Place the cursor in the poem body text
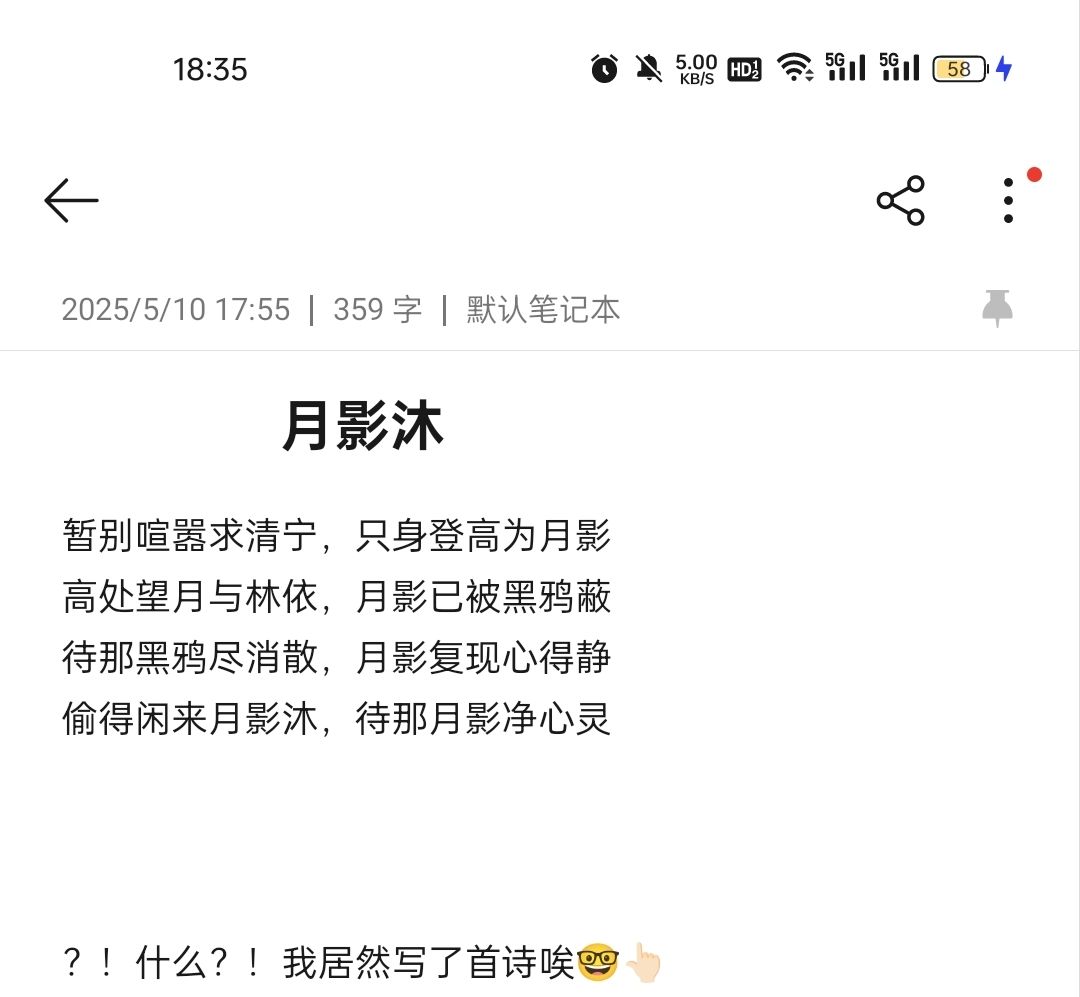1080x997 pixels. click(x=336, y=627)
